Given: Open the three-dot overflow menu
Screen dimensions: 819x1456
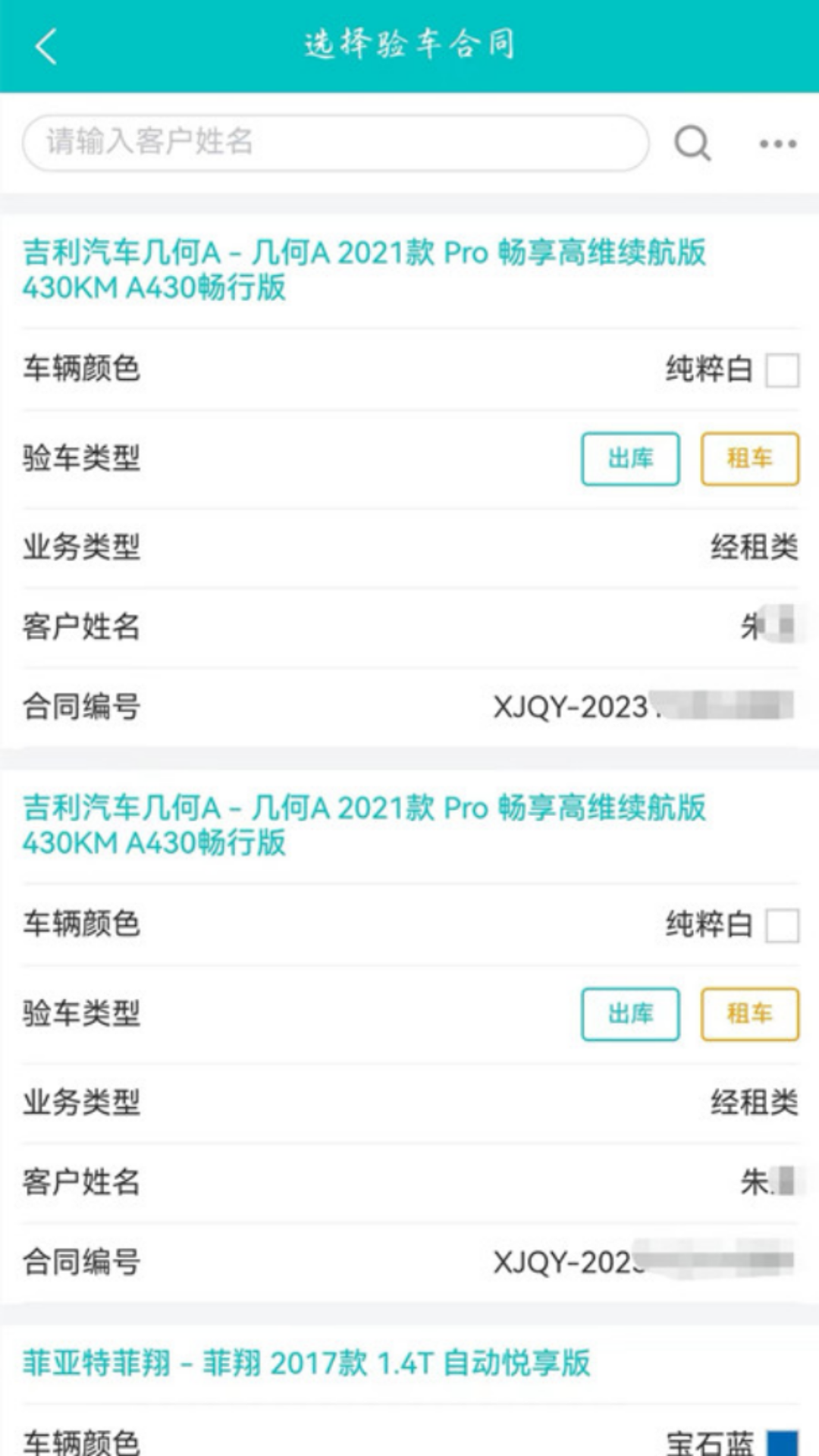Looking at the screenshot, I should (777, 143).
